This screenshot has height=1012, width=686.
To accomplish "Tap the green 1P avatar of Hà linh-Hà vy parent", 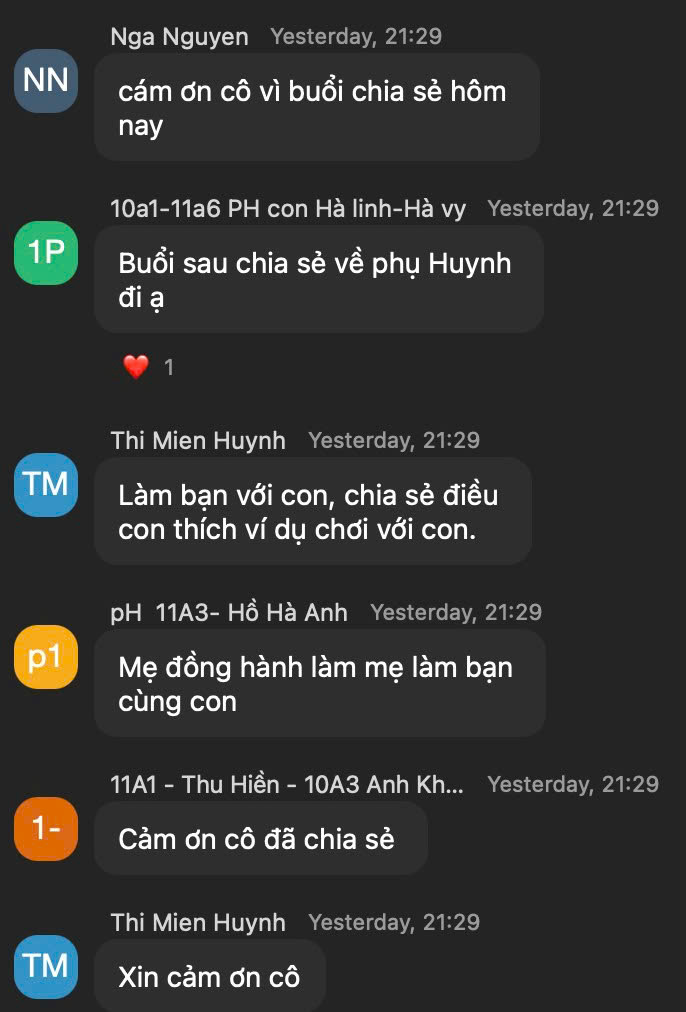I will coord(46,253).
